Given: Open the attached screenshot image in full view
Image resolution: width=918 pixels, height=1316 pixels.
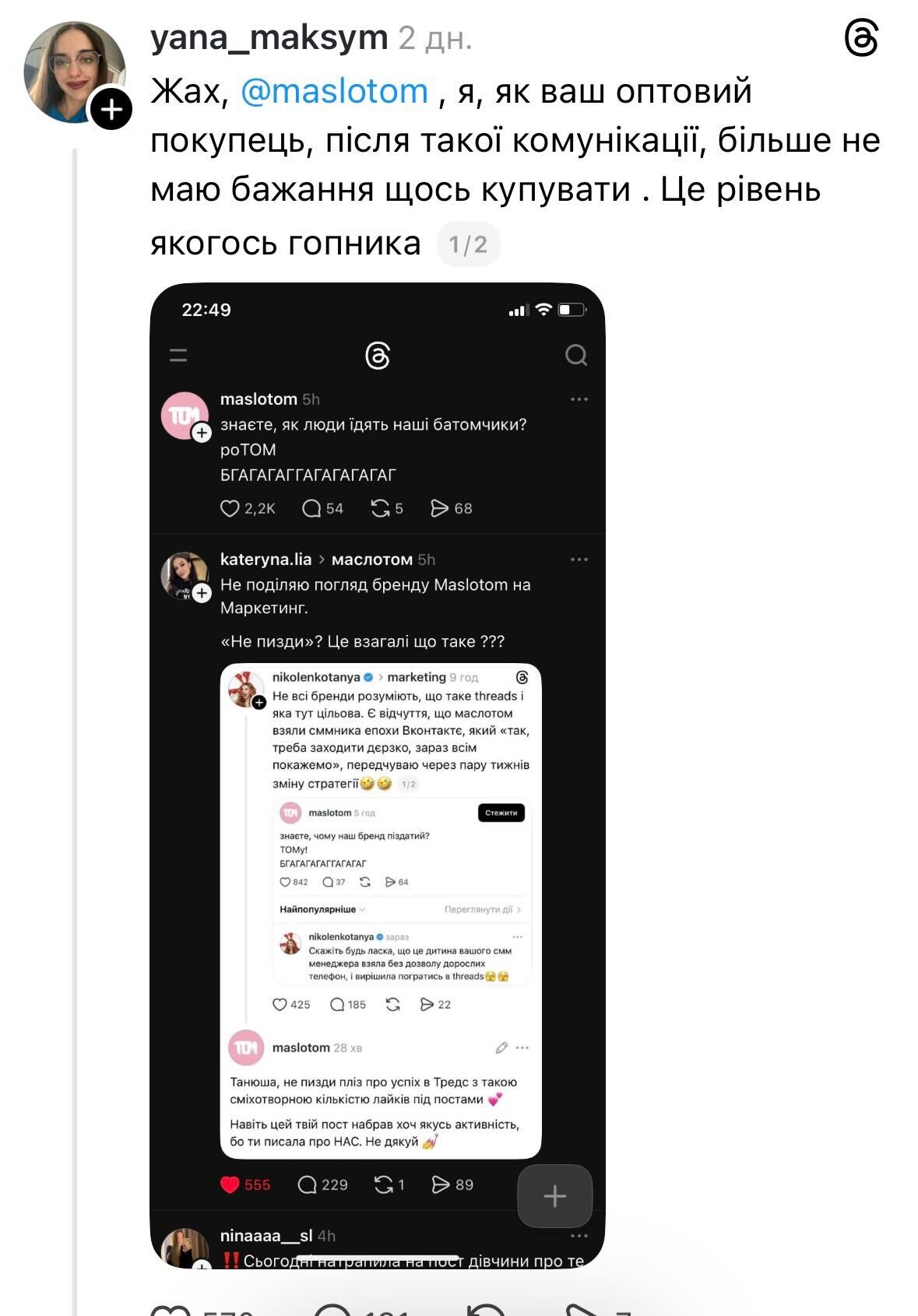Looking at the screenshot, I should click(x=377, y=774).
